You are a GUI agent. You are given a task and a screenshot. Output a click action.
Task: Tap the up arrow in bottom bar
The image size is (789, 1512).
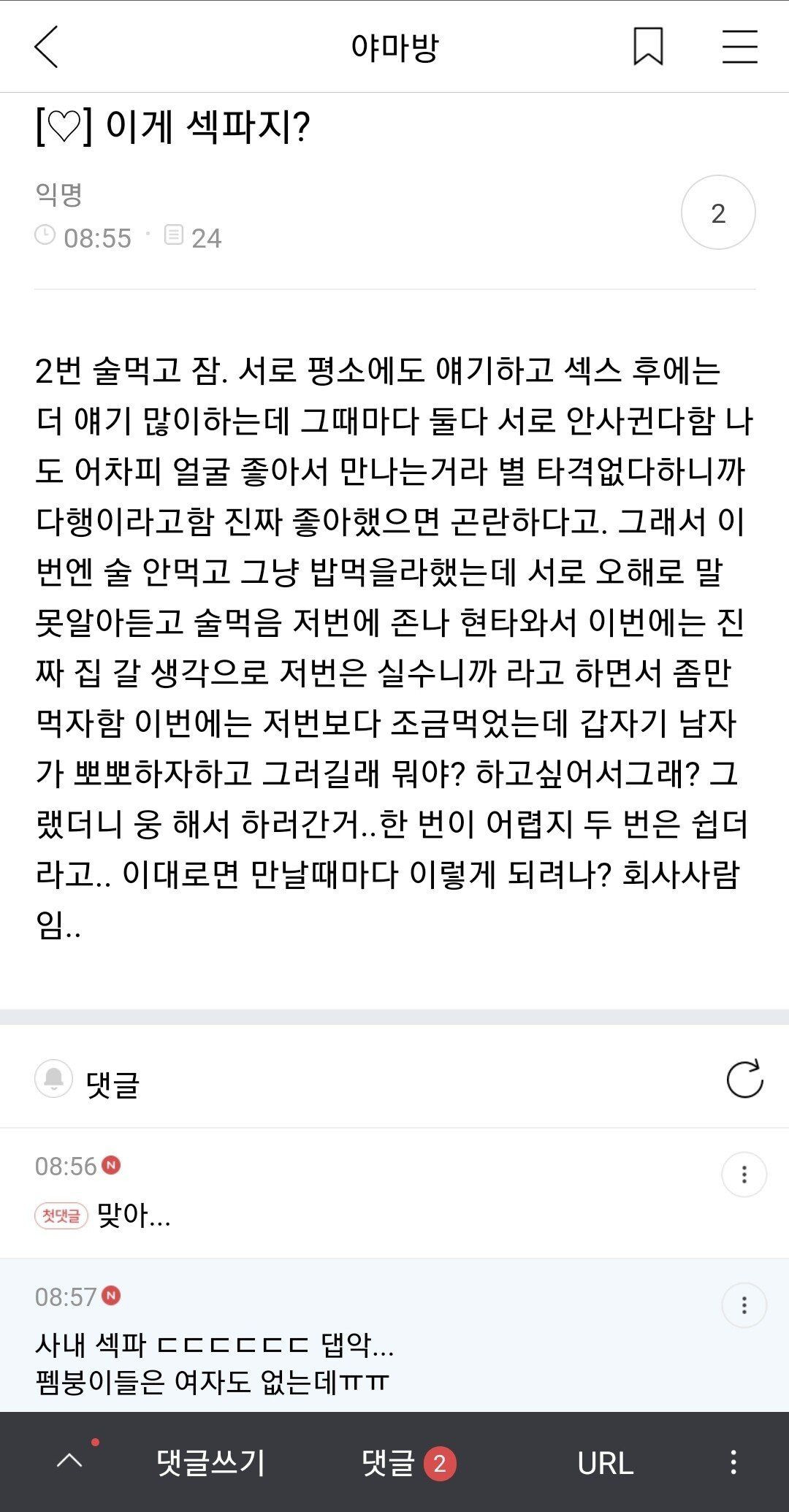70,1461
